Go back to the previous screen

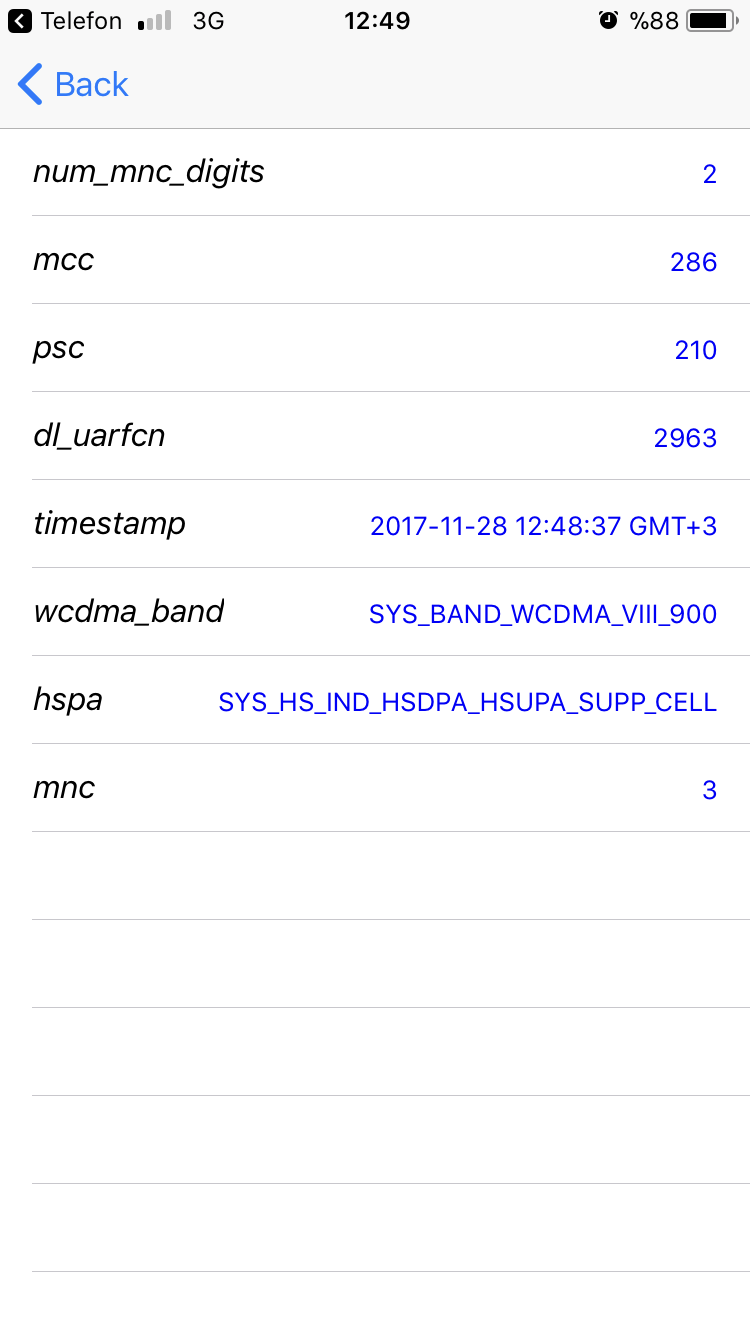point(74,85)
